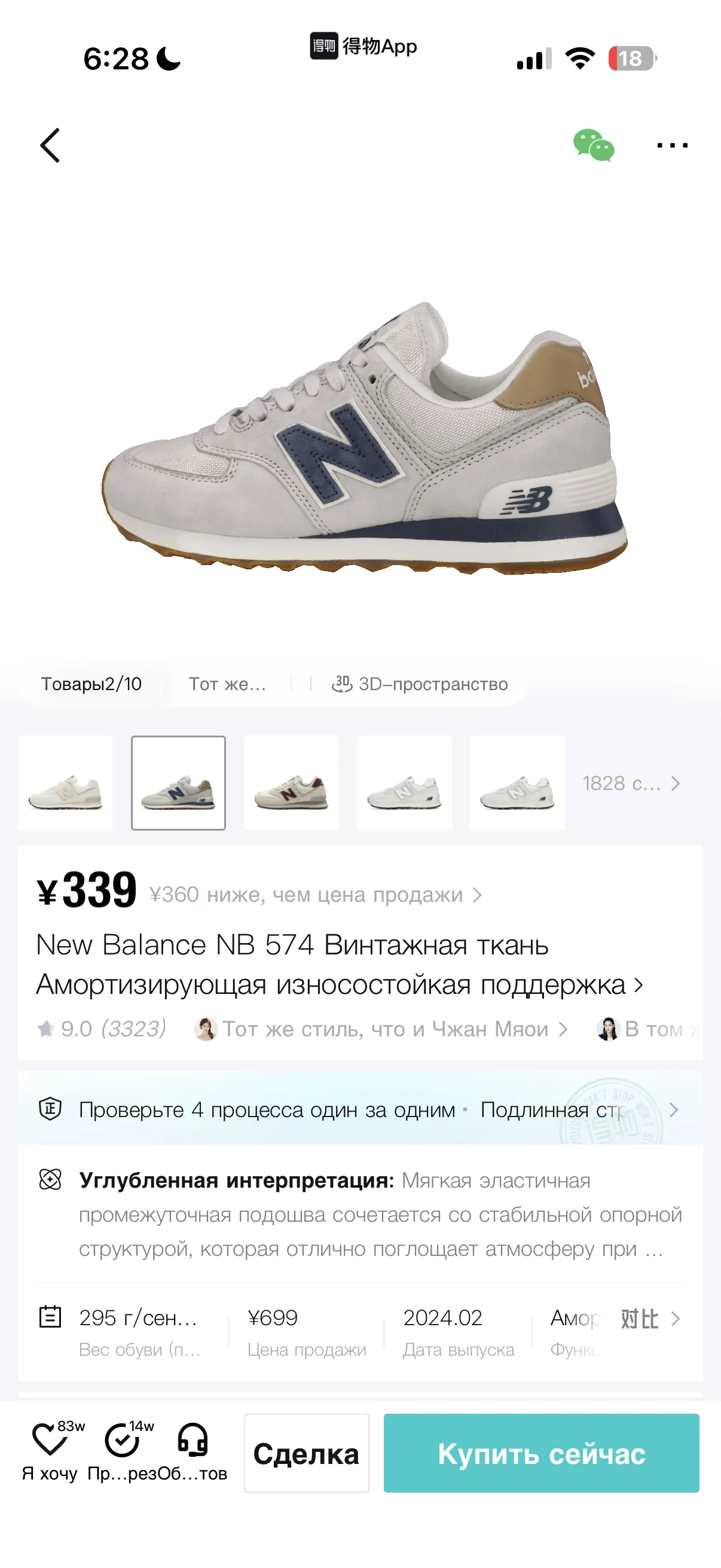Contact customer service via headset icon

[x=193, y=1453]
